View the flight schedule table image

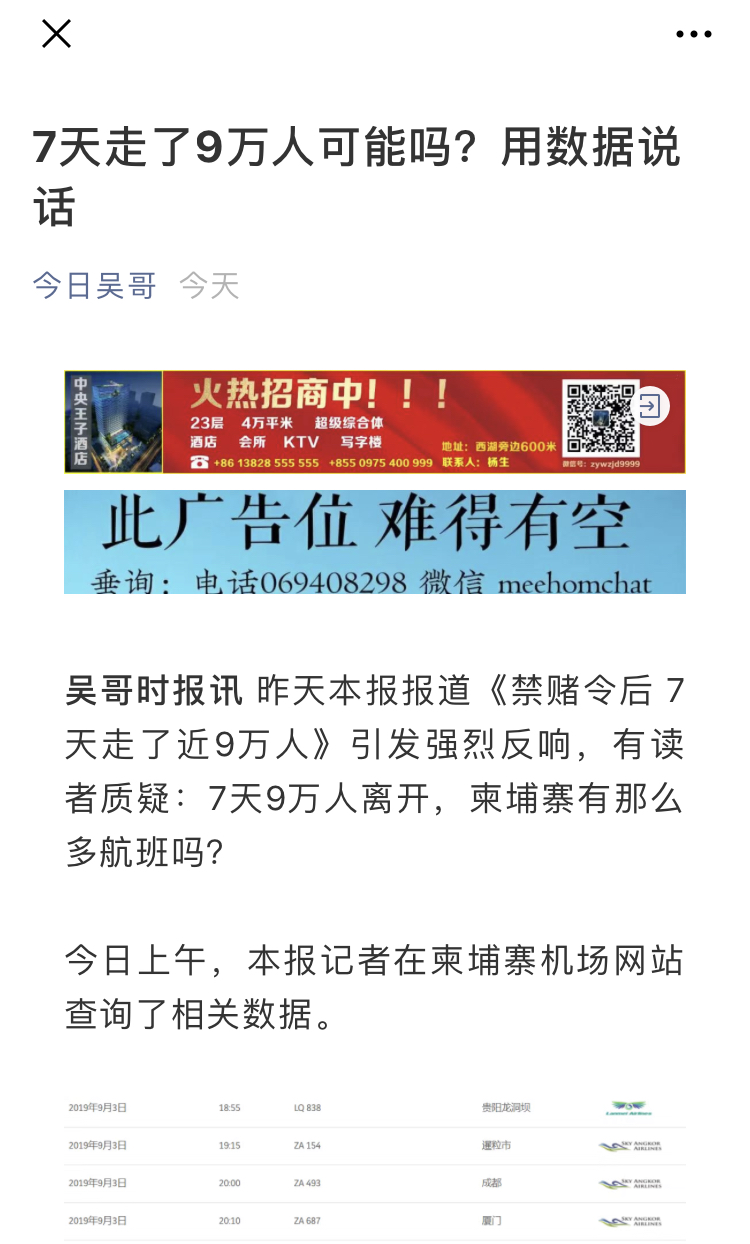point(374,1165)
